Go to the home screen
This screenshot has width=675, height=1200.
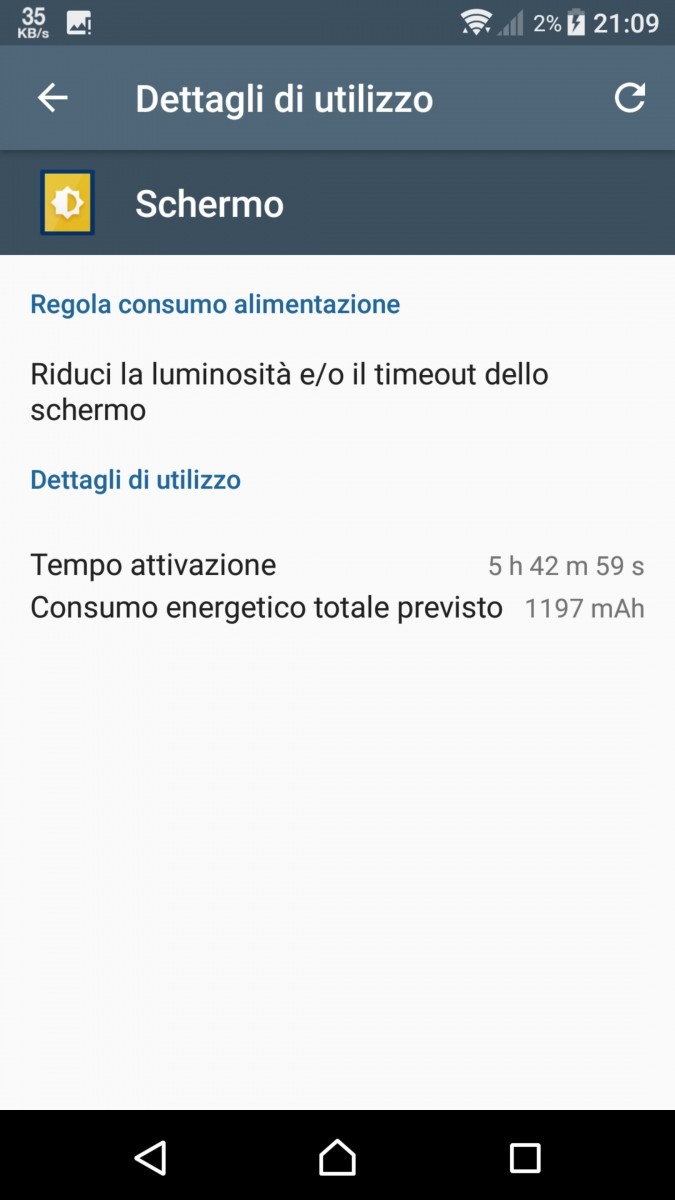(337, 1157)
